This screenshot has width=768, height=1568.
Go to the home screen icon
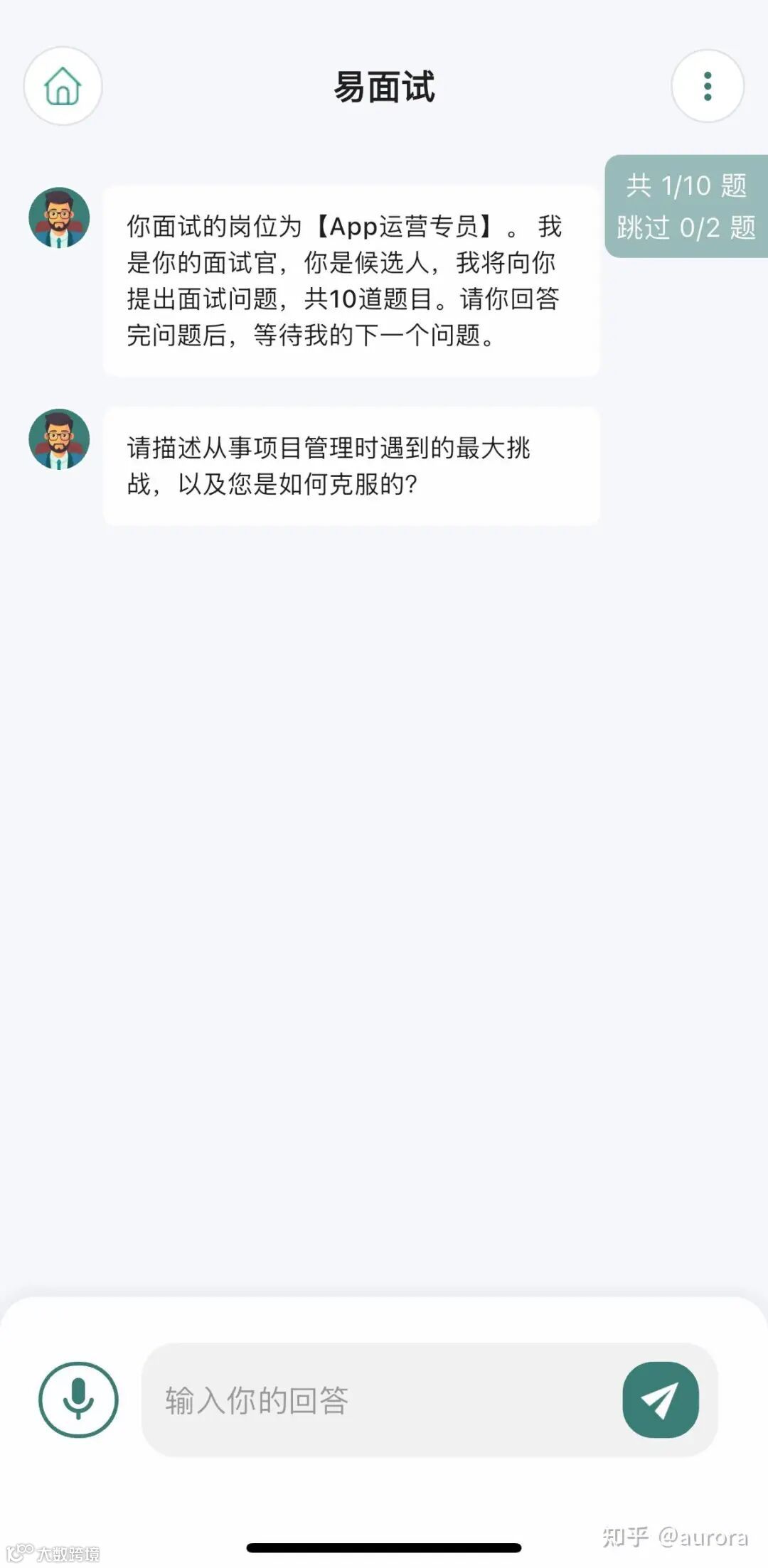[63, 86]
